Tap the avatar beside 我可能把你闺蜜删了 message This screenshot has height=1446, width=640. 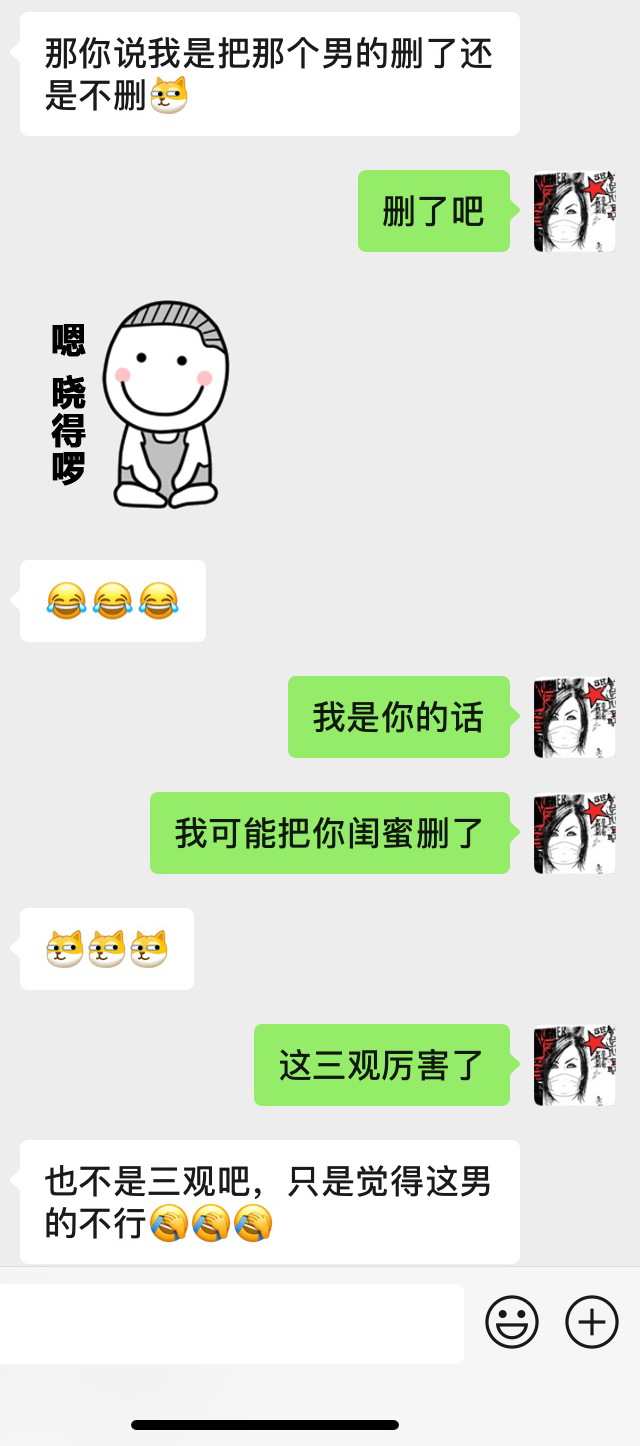pos(574,833)
